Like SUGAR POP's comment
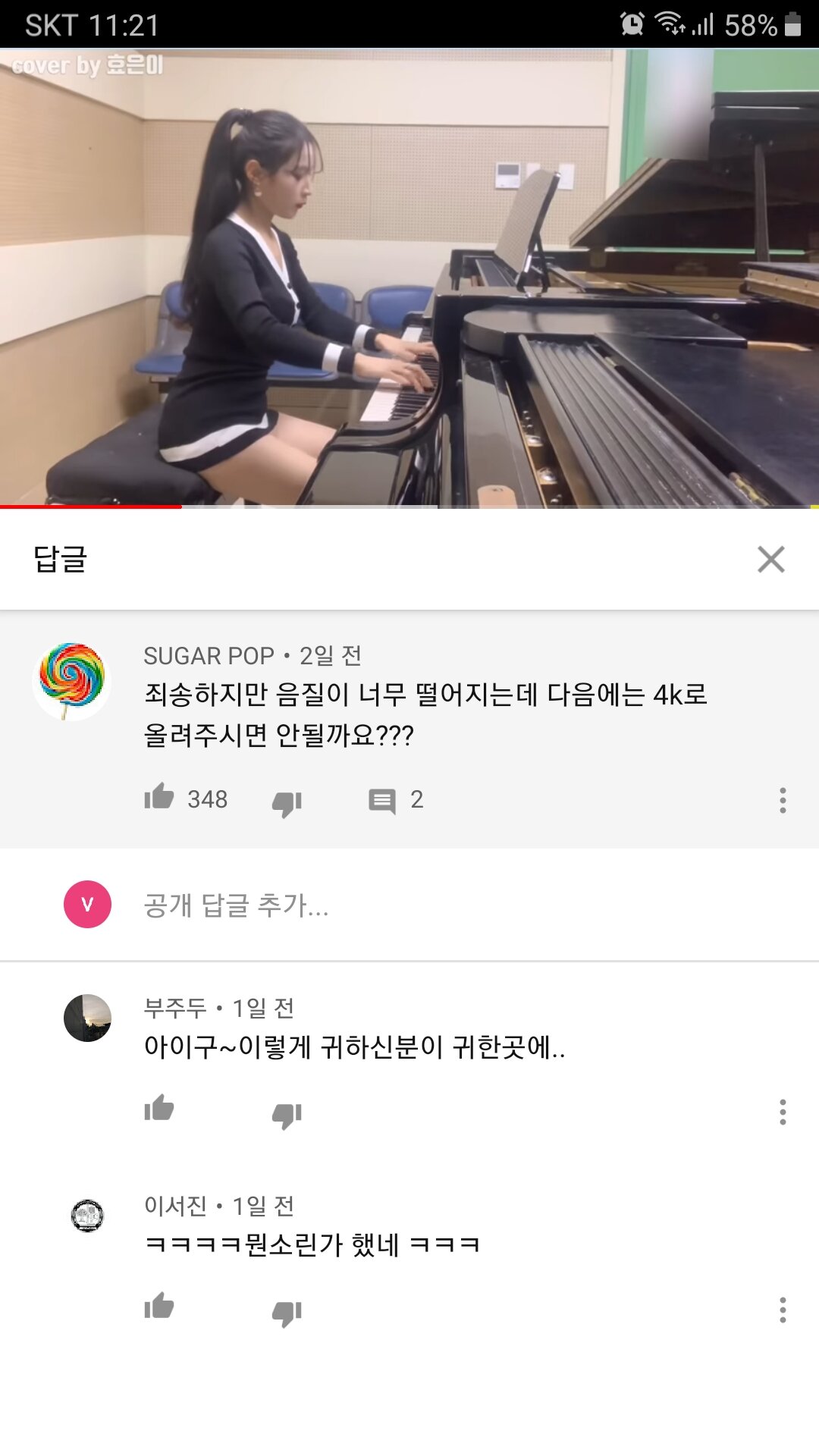819x1456 pixels. tap(159, 798)
